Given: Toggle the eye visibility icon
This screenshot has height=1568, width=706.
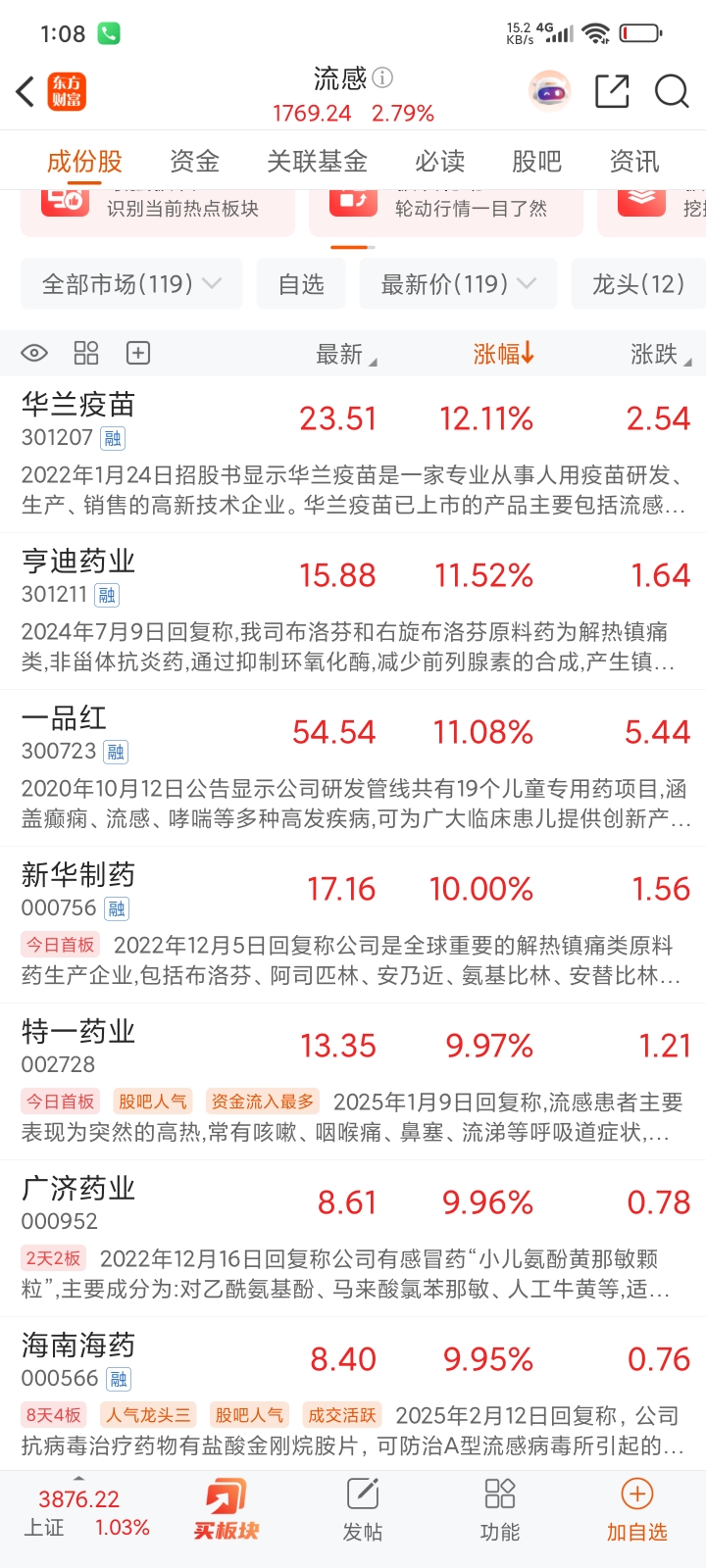Looking at the screenshot, I should [x=34, y=354].
